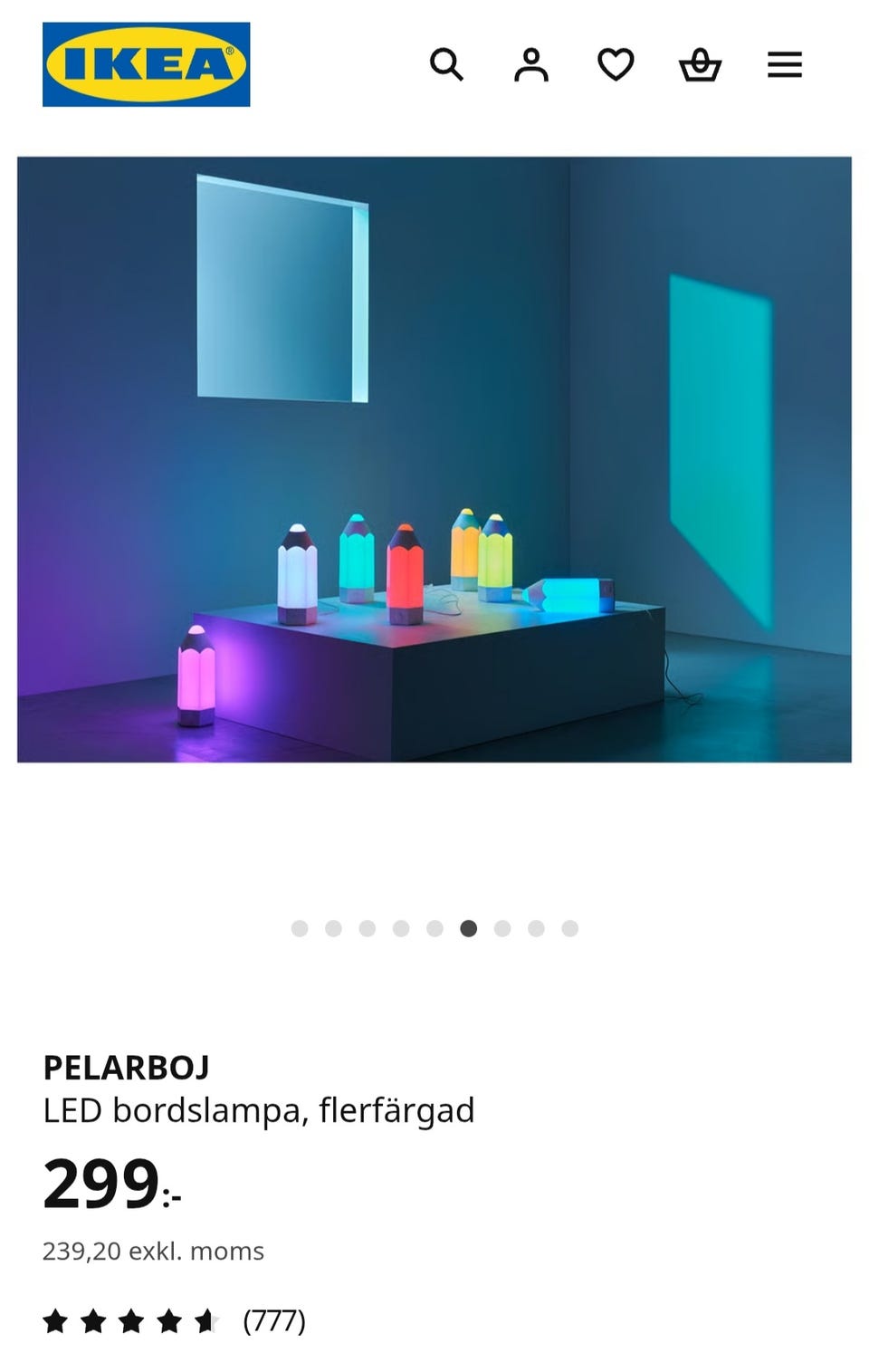
Task: Open the user profile account icon
Action: click(x=532, y=64)
